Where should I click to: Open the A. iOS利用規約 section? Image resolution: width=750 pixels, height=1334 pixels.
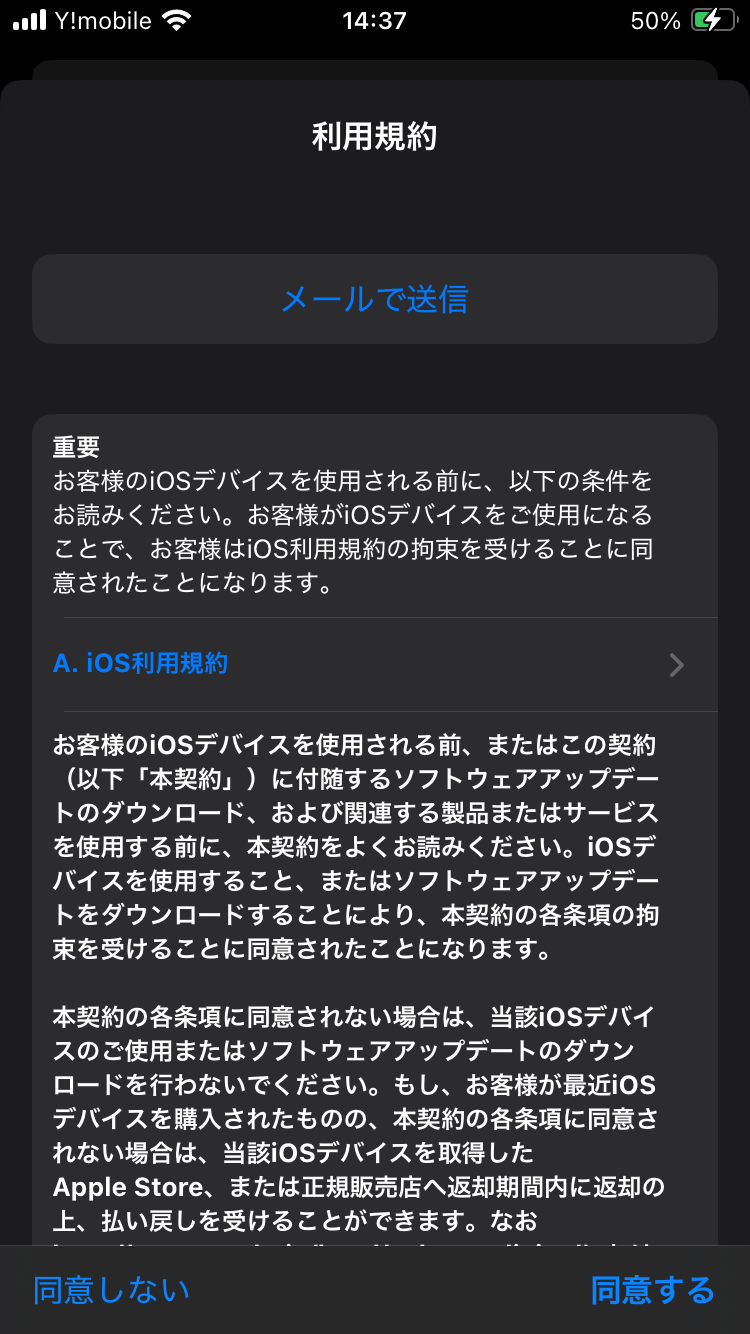pyautogui.click(x=374, y=664)
